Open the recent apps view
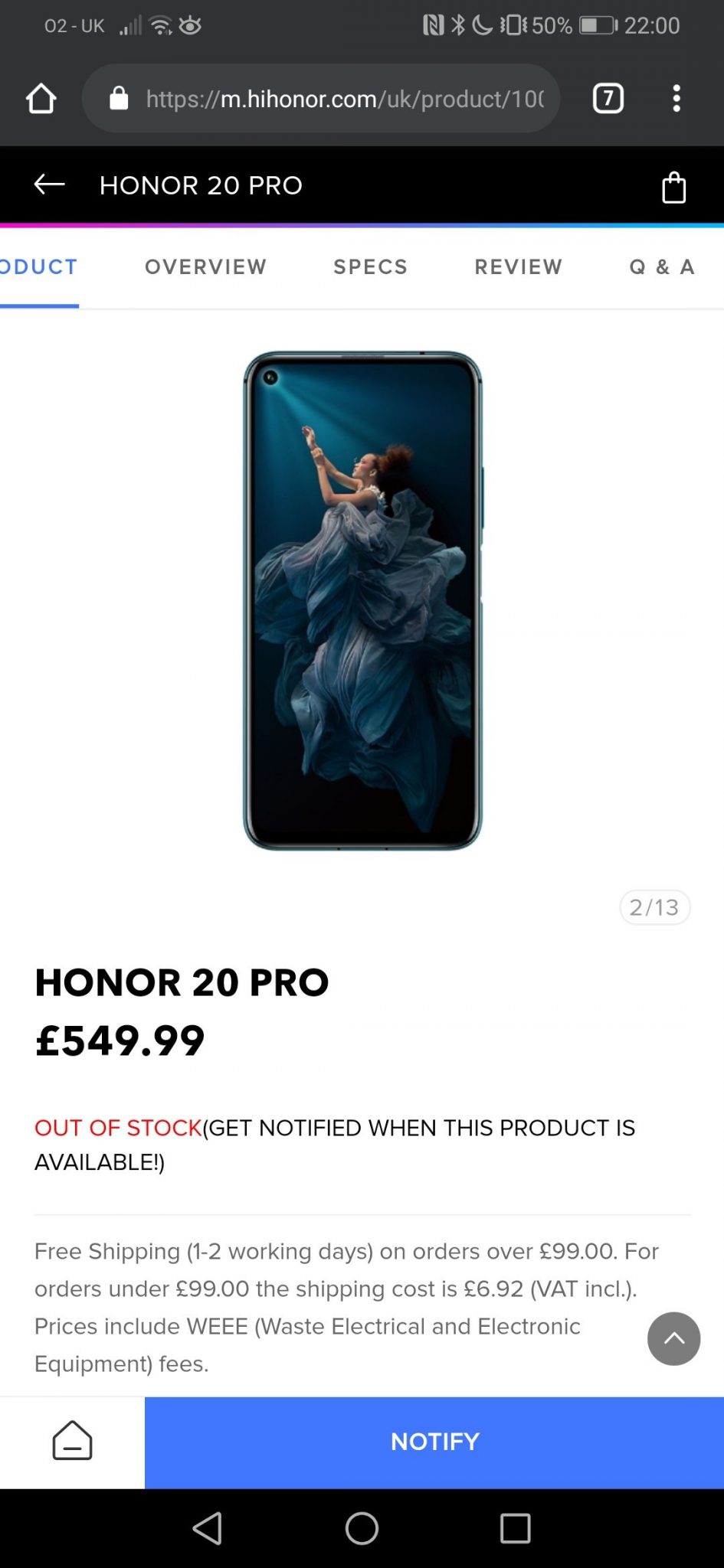The width and height of the screenshot is (724, 1568). point(515,1528)
